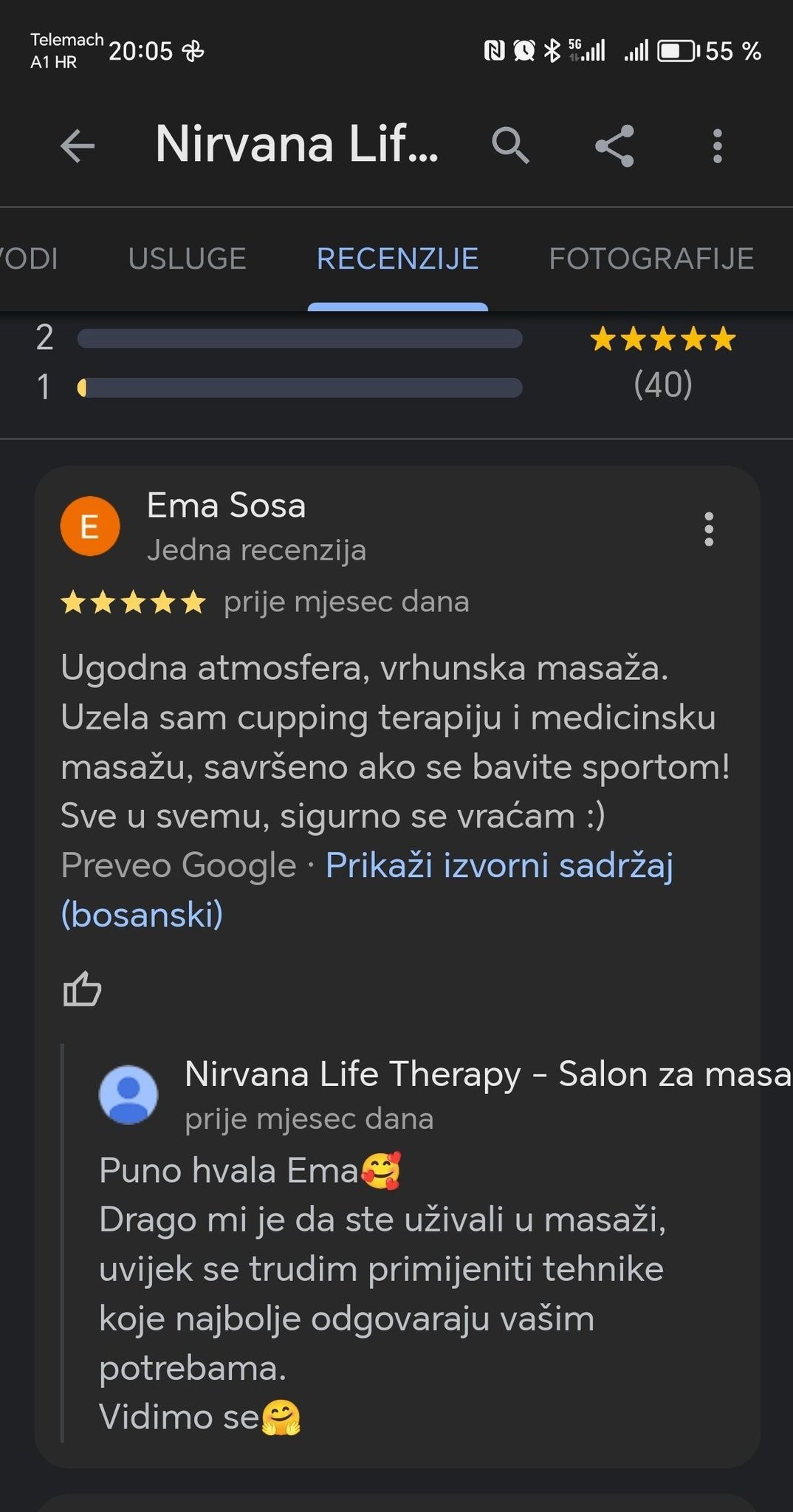Tap the Prikaži izvorni sadržaj link
The width and height of the screenshot is (793, 1512).
499,865
